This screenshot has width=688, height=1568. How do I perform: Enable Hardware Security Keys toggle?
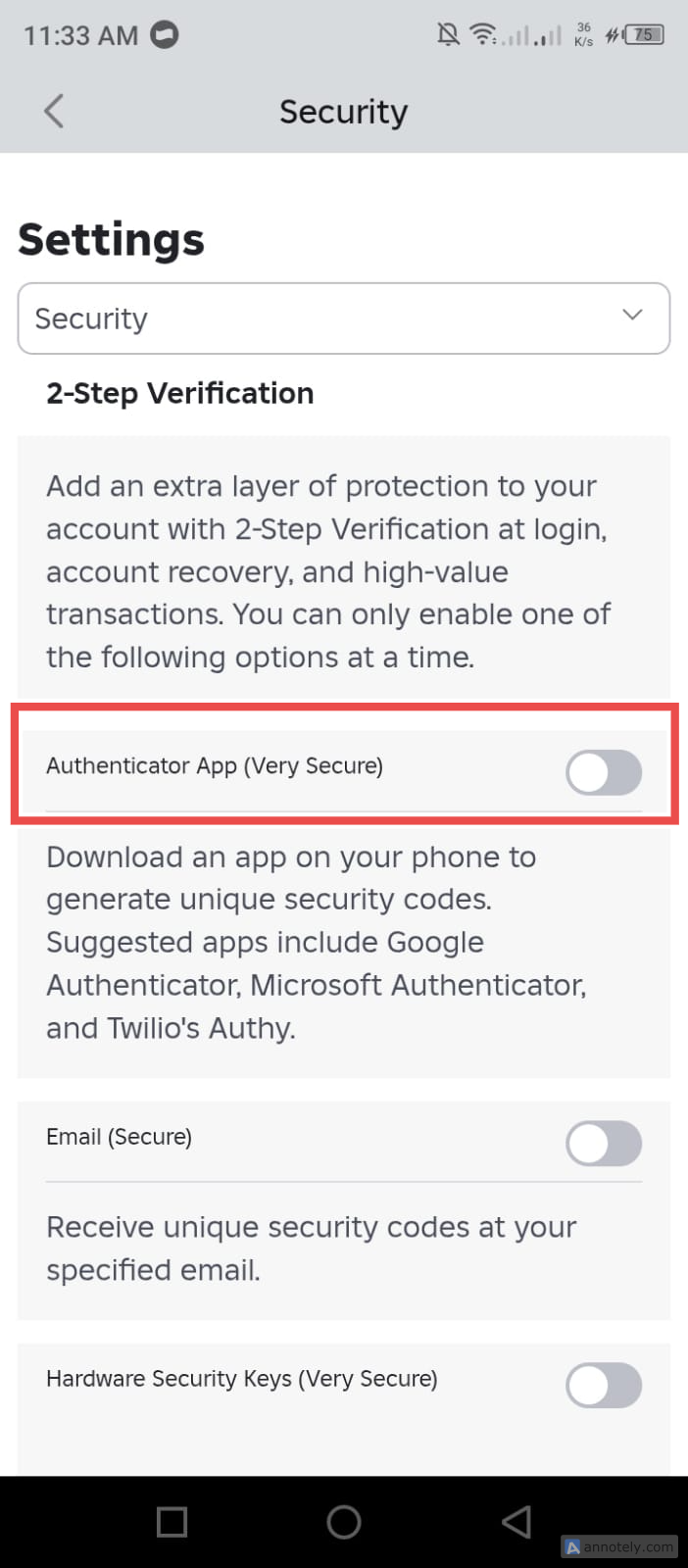point(603,1386)
